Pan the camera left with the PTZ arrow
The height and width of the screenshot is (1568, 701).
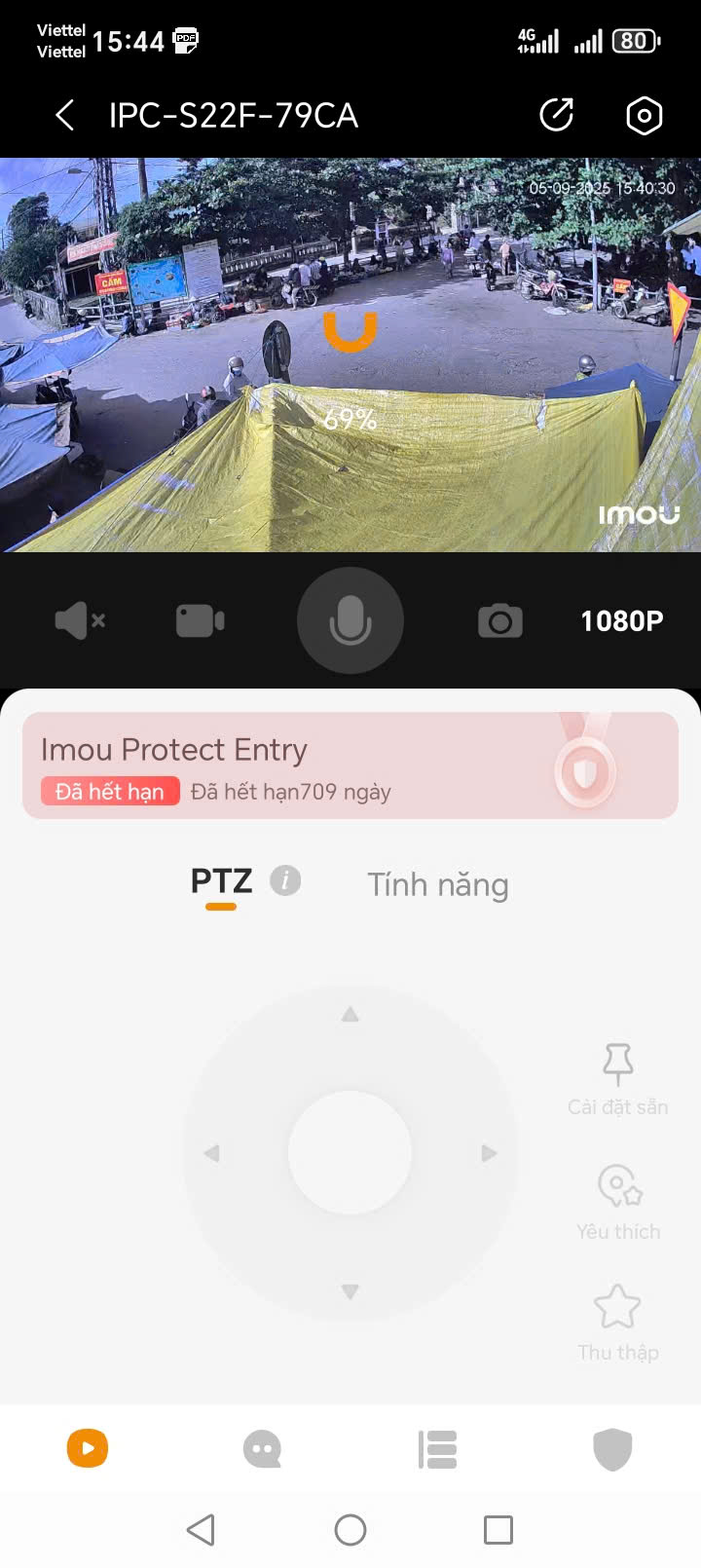click(x=211, y=1153)
